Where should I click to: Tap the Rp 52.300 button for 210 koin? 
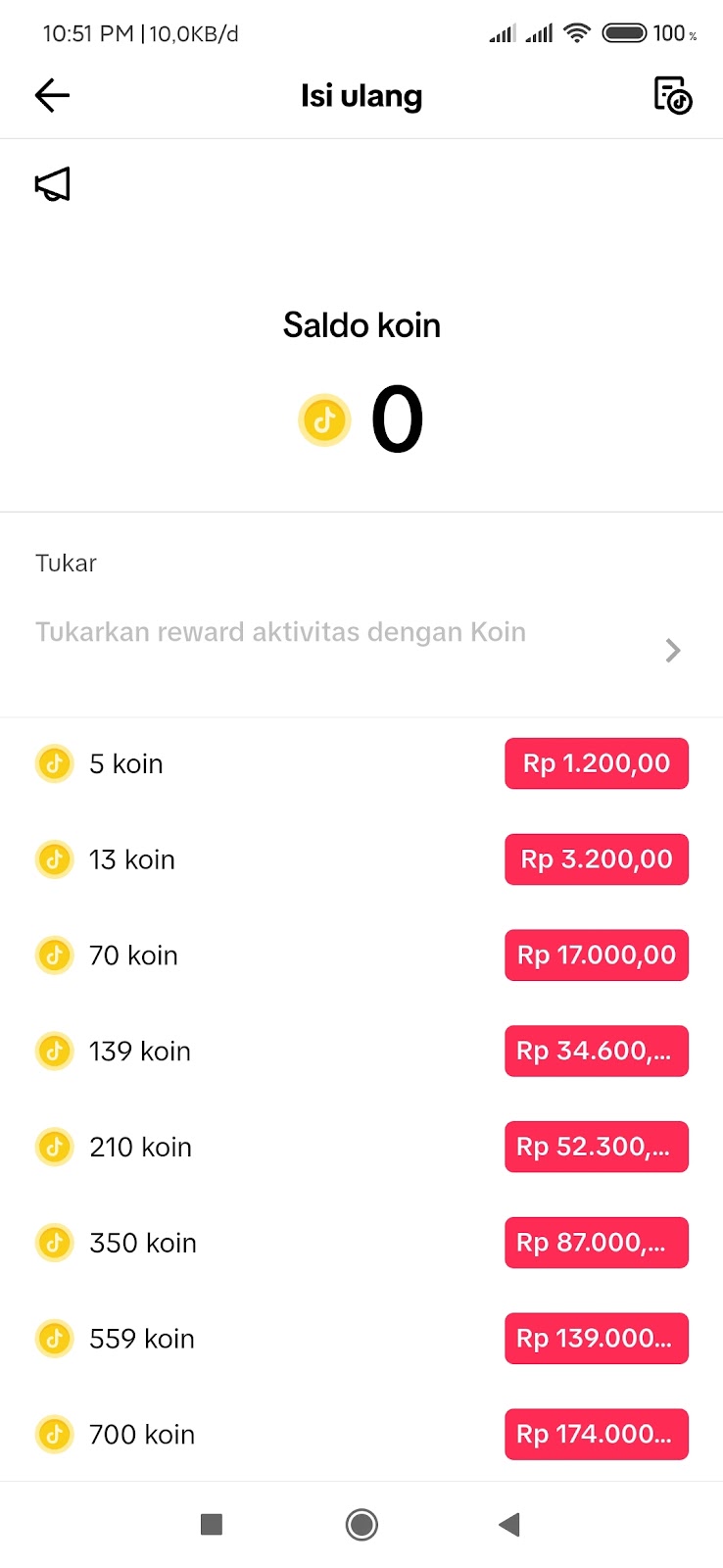click(597, 1147)
